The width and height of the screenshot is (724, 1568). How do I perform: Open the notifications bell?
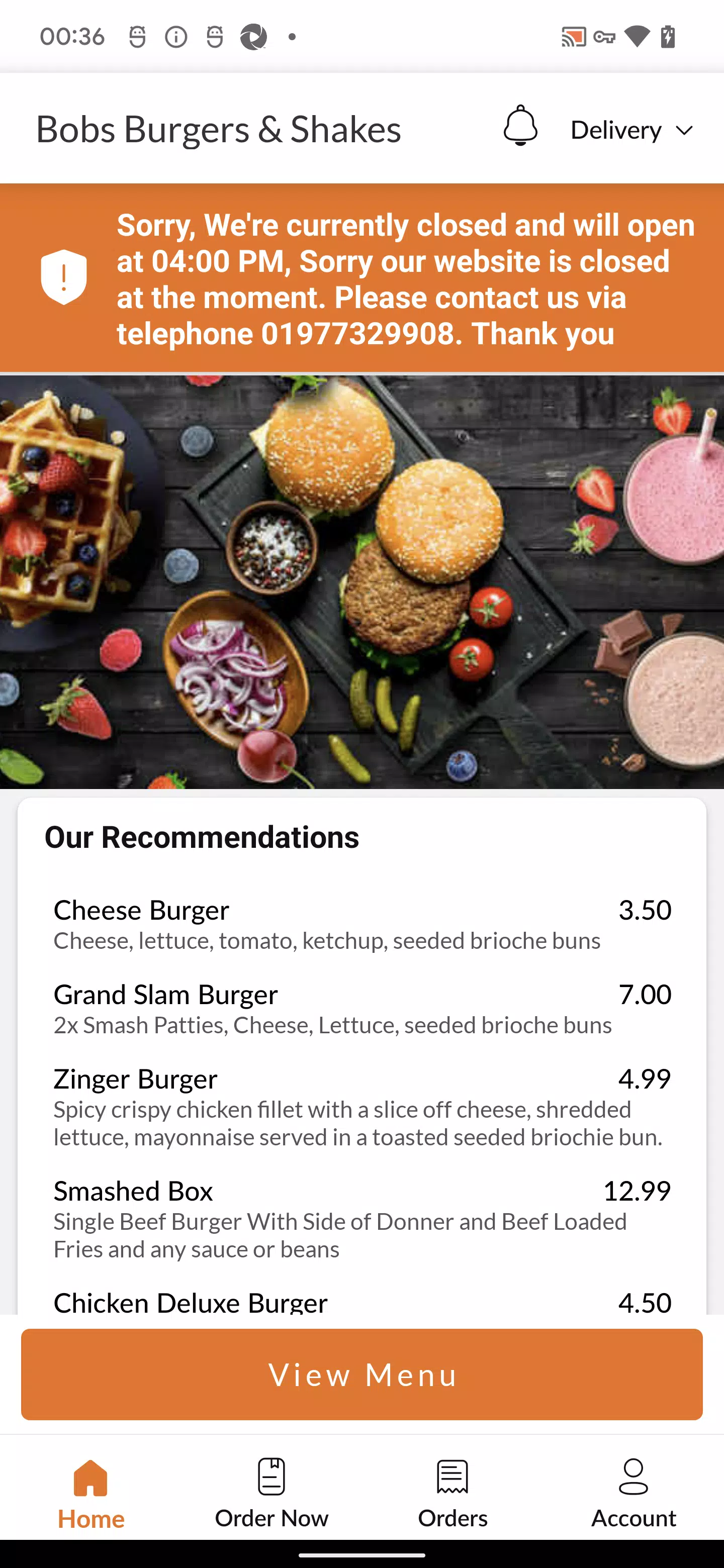pos(520,126)
